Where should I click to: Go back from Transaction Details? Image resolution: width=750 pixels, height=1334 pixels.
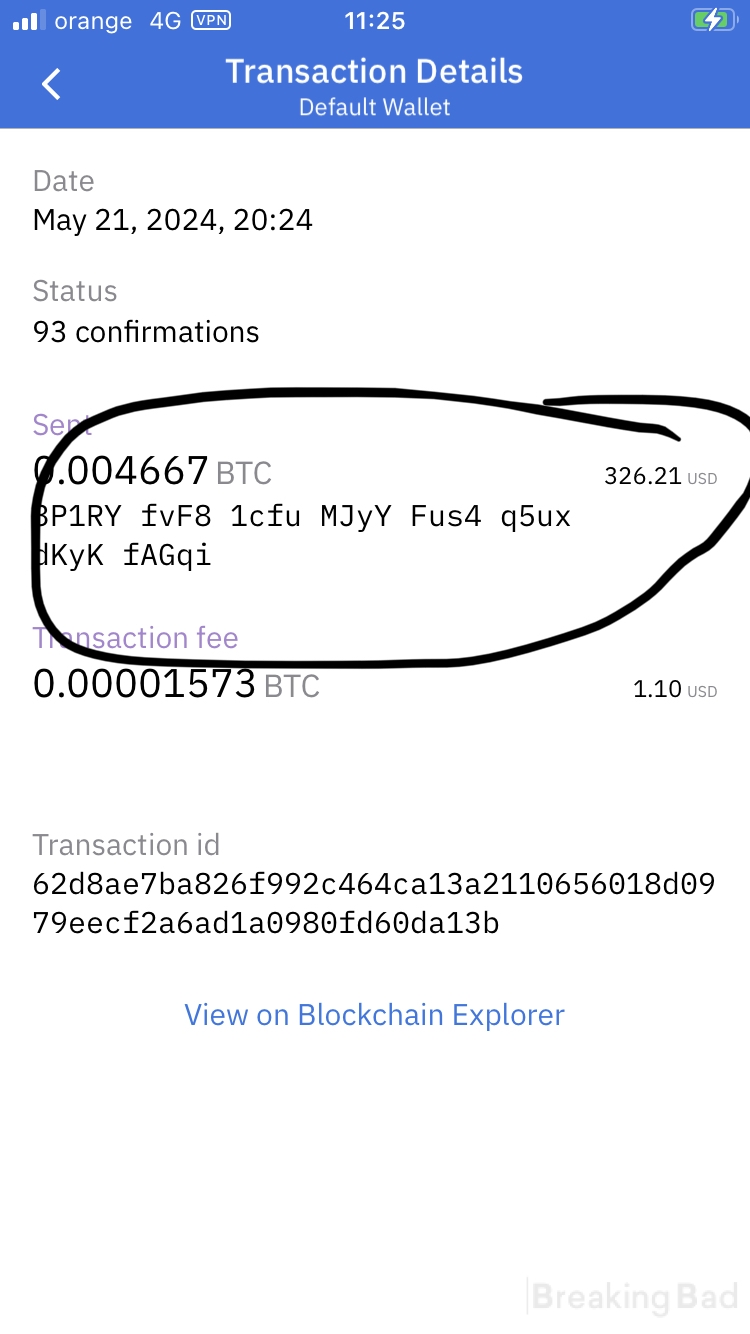pyautogui.click(x=51, y=84)
